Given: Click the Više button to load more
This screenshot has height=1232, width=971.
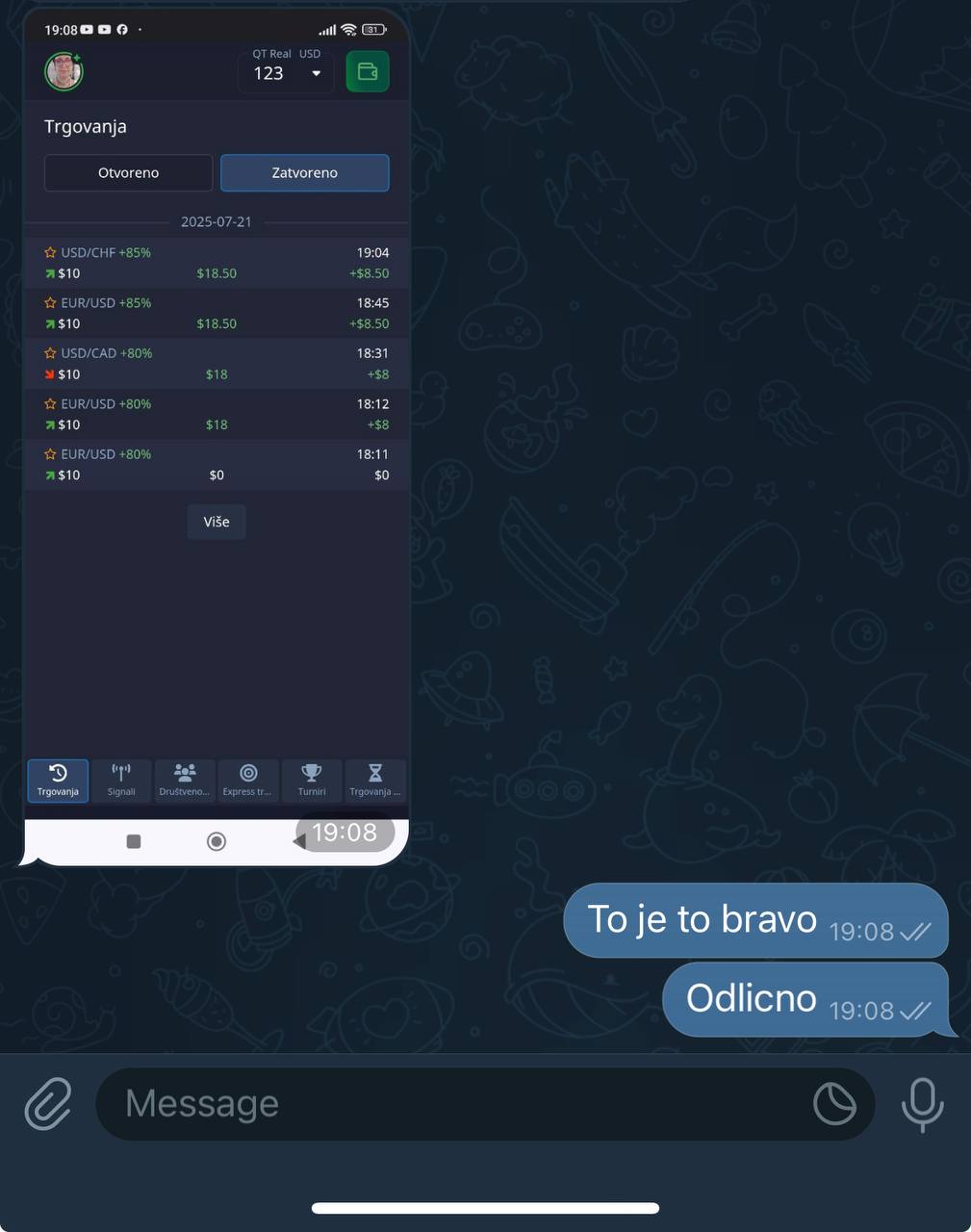Looking at the screenshot, I should point(216,521).
